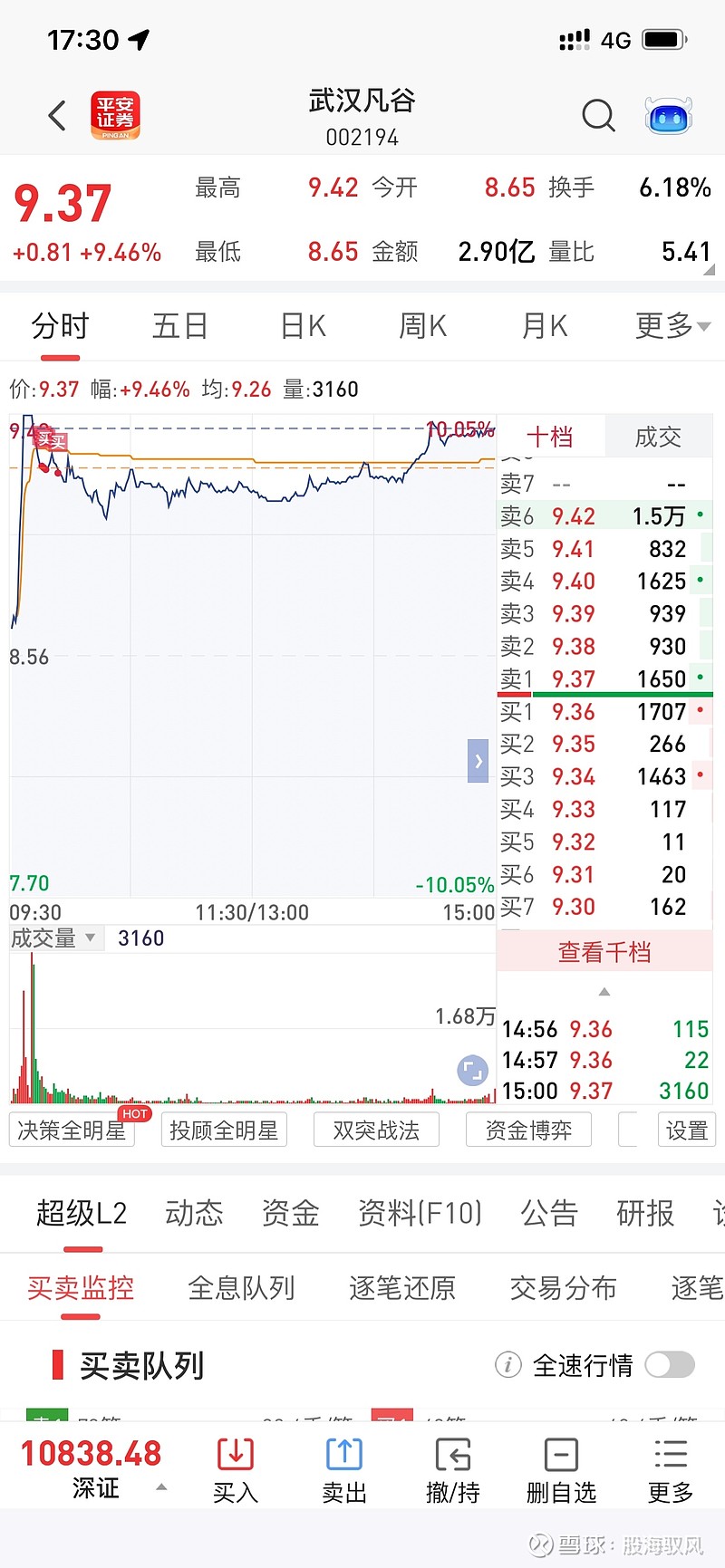
Task: Select the 全息队列 sub-tab
Action: click(x=241, y=1287)
